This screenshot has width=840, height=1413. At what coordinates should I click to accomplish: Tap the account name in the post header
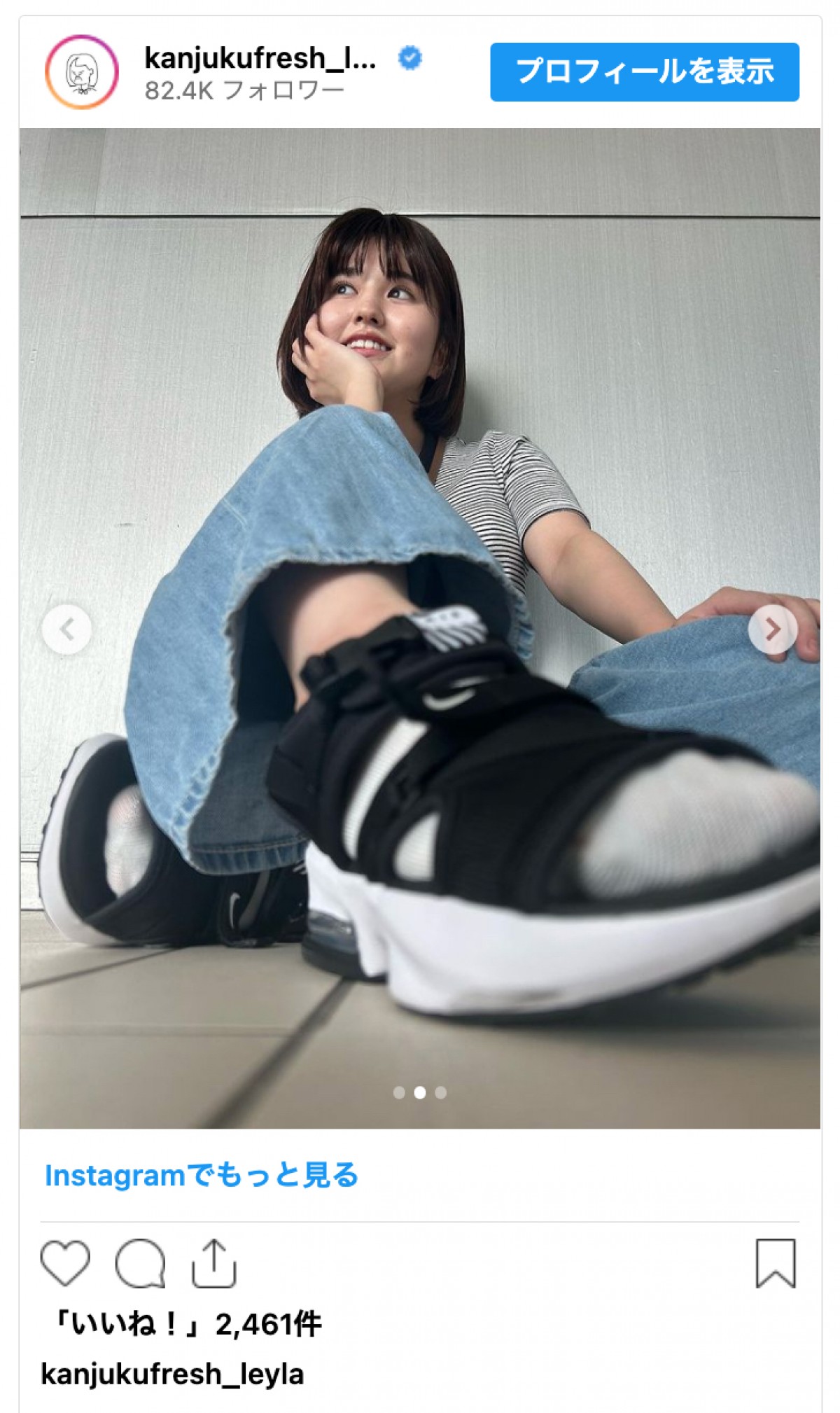click(260, 59)
